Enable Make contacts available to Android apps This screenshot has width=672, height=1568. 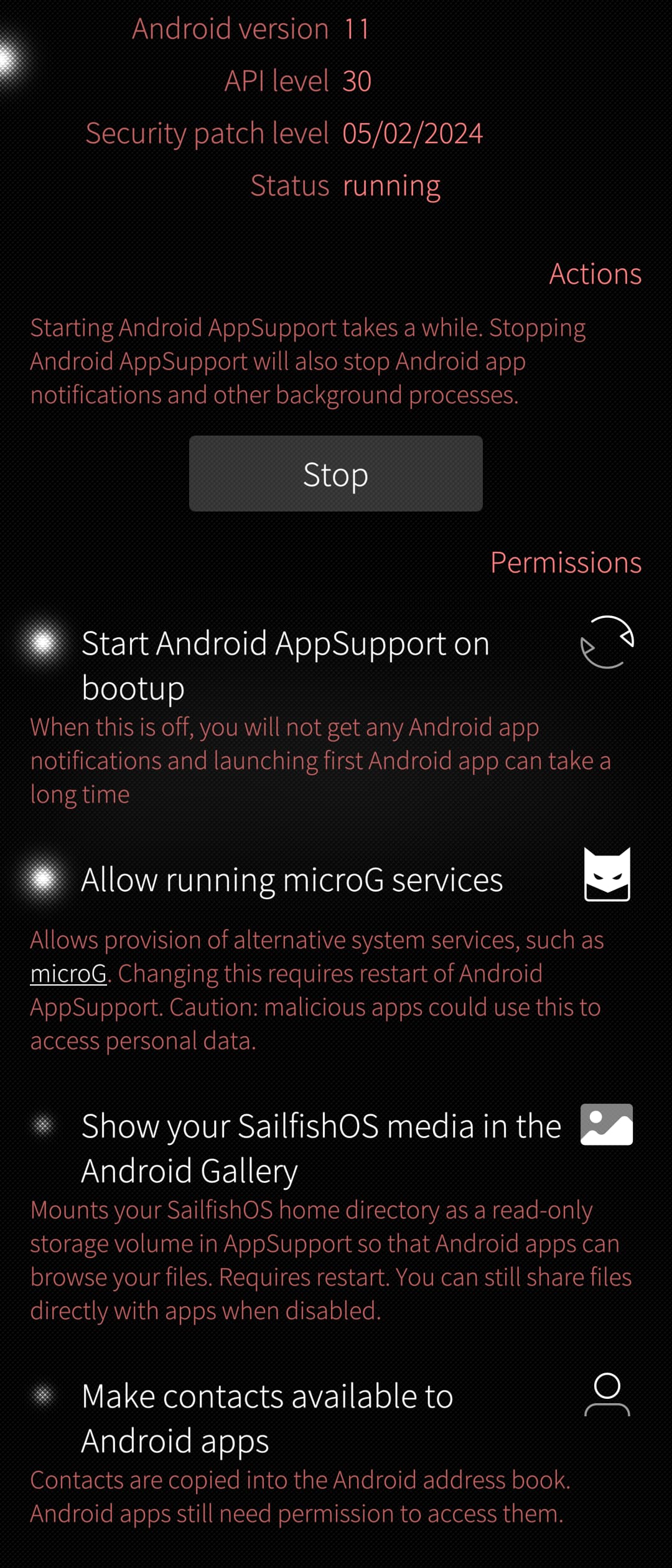(44, 1396)
